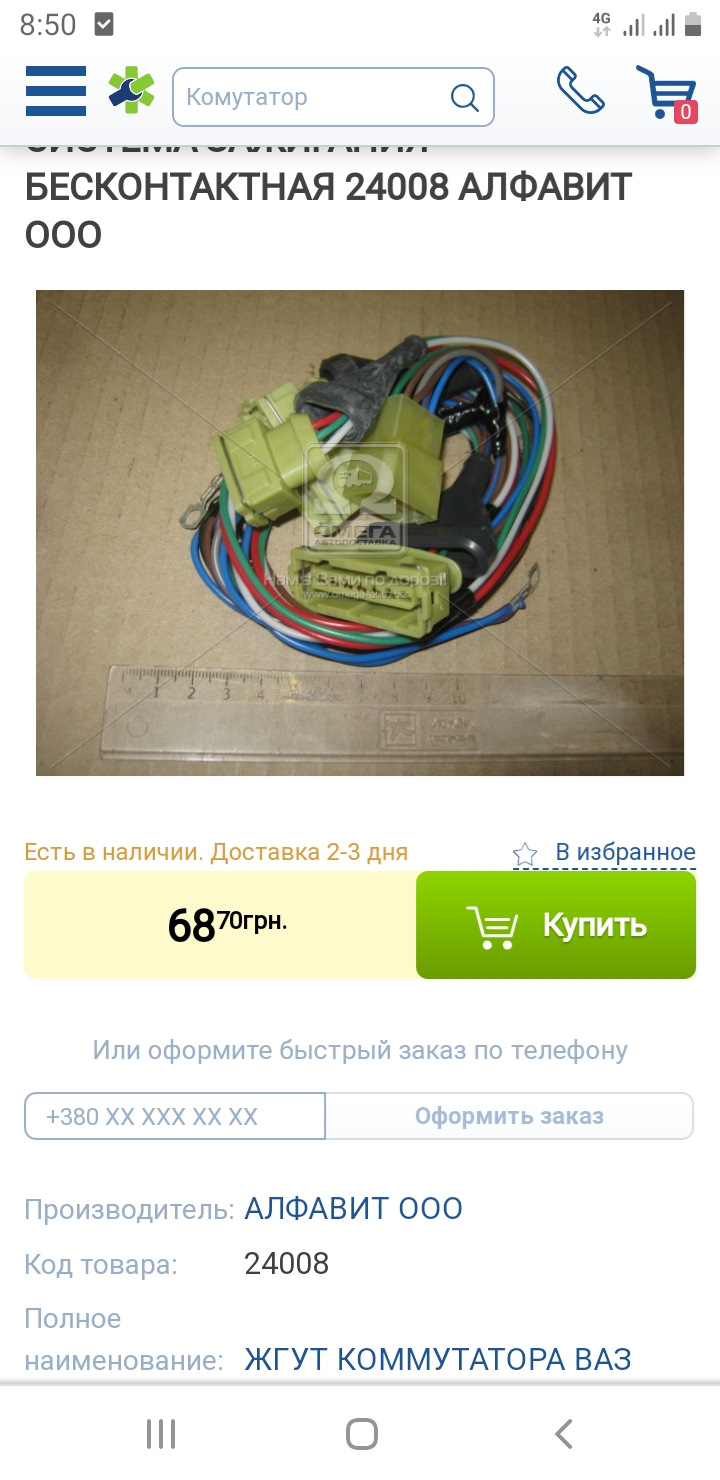720x1480 pixels.
Task: Open the manufacturer link АЛФАВИТ ООО
Action: click(x=353, y=1209)
